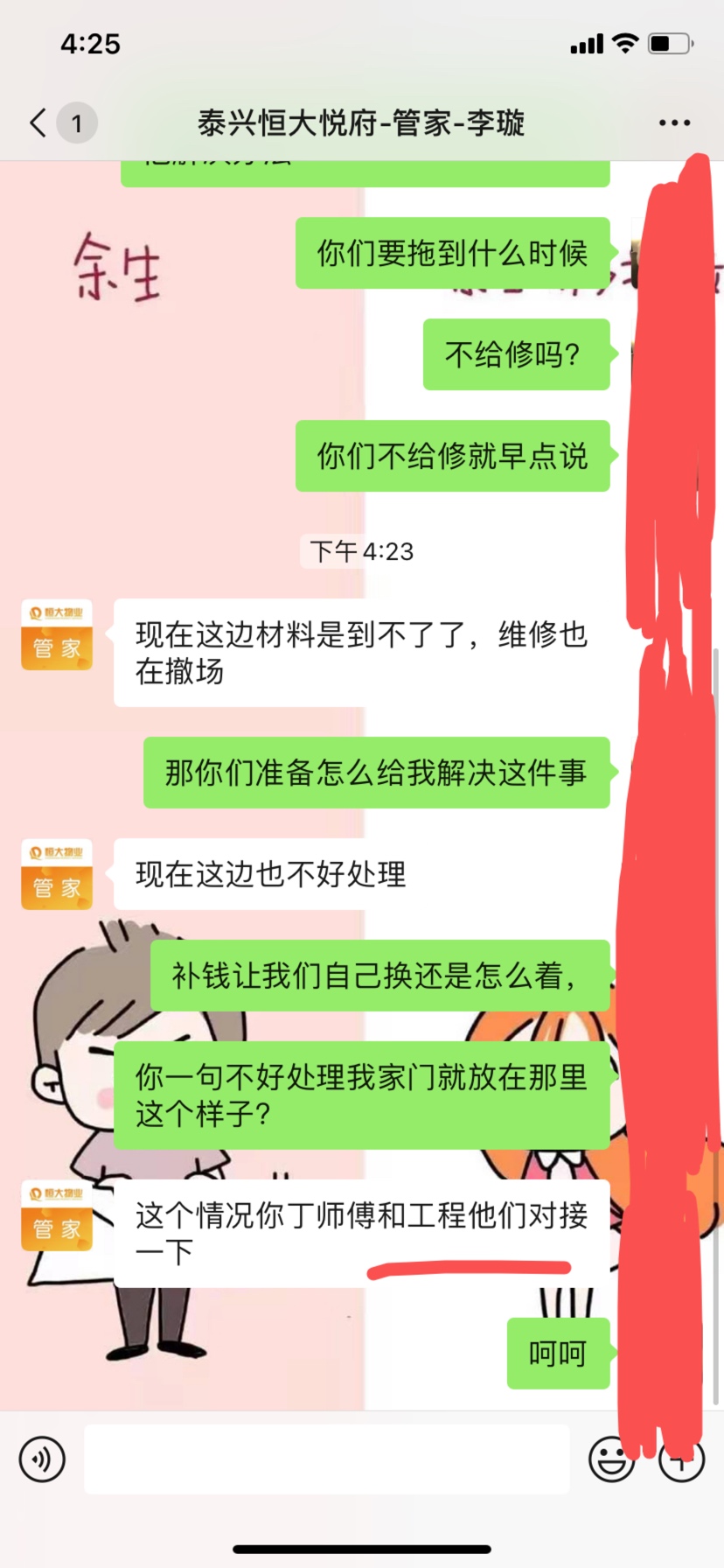Open the 管家 avatar beside 现在这边也不好处理
The image size is (724, 1568).
(57, 874)
